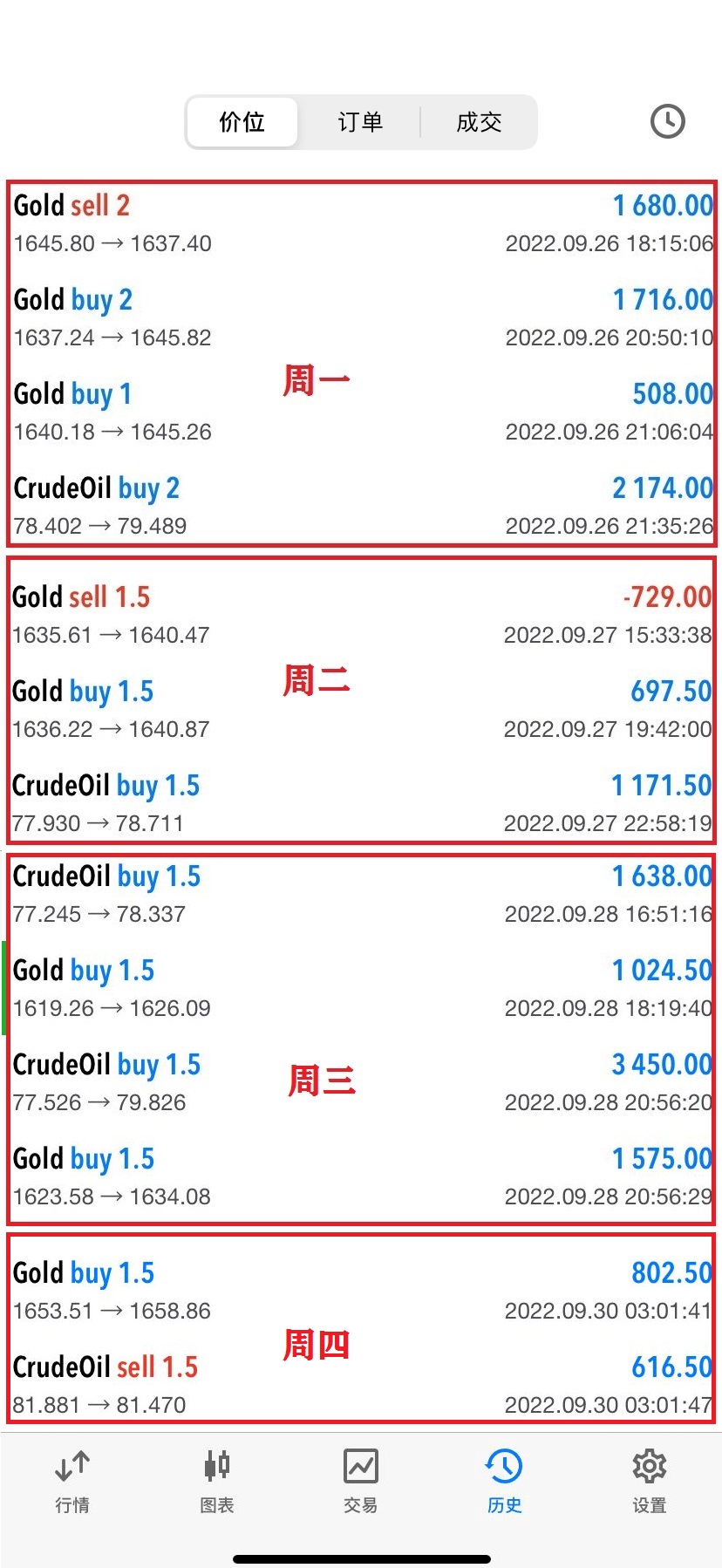Select the 历史 tab
This screenshot has width=722, height=1568.
[505, 1482]
